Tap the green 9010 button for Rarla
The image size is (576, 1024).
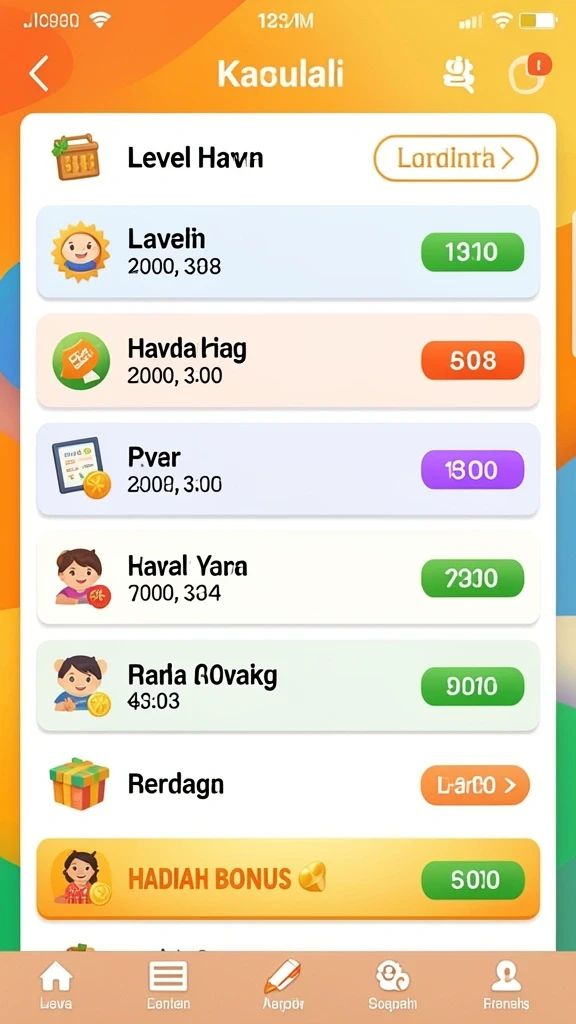[x=472, y=686]
